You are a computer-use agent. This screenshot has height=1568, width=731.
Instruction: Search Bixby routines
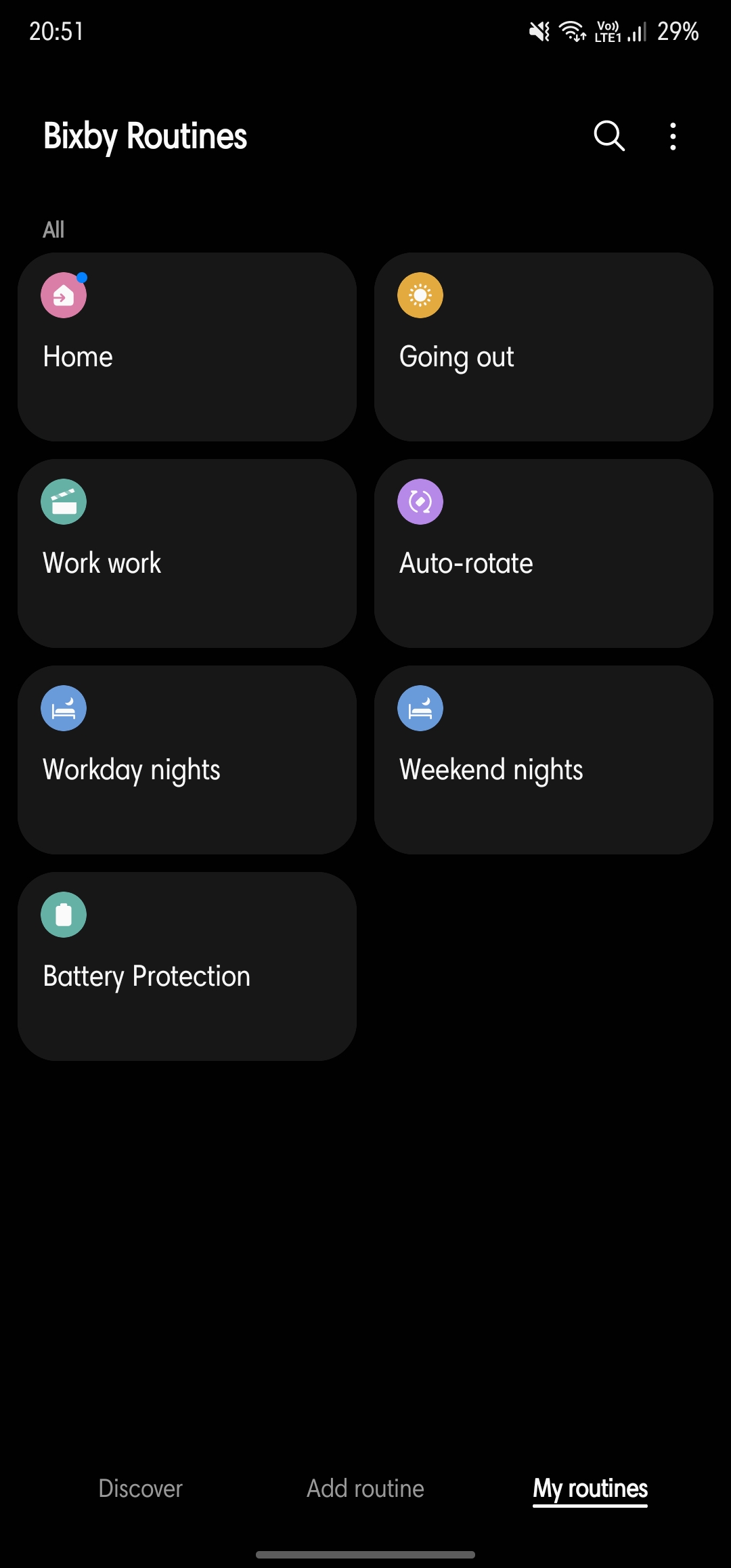click(608, 136)
